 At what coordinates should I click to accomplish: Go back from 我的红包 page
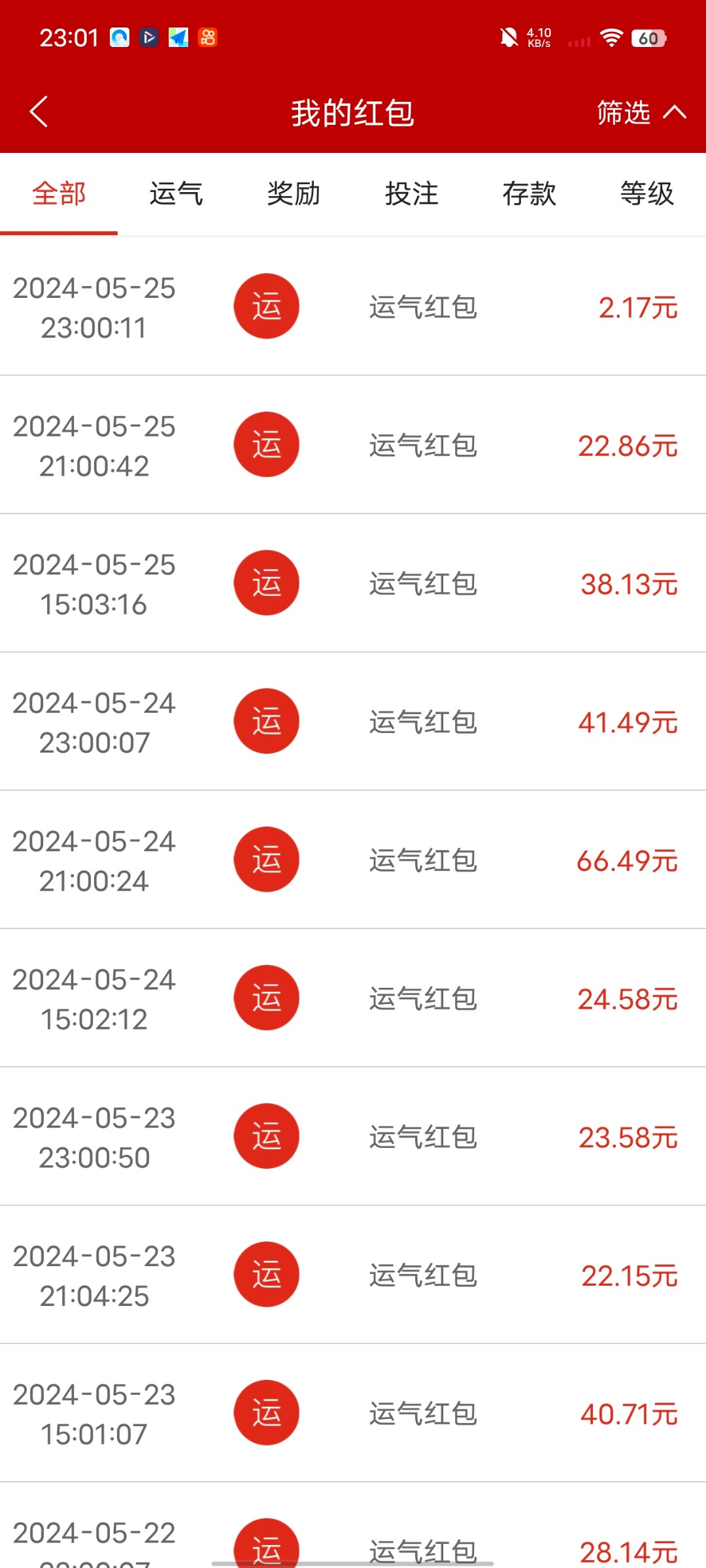coord(39,112)
